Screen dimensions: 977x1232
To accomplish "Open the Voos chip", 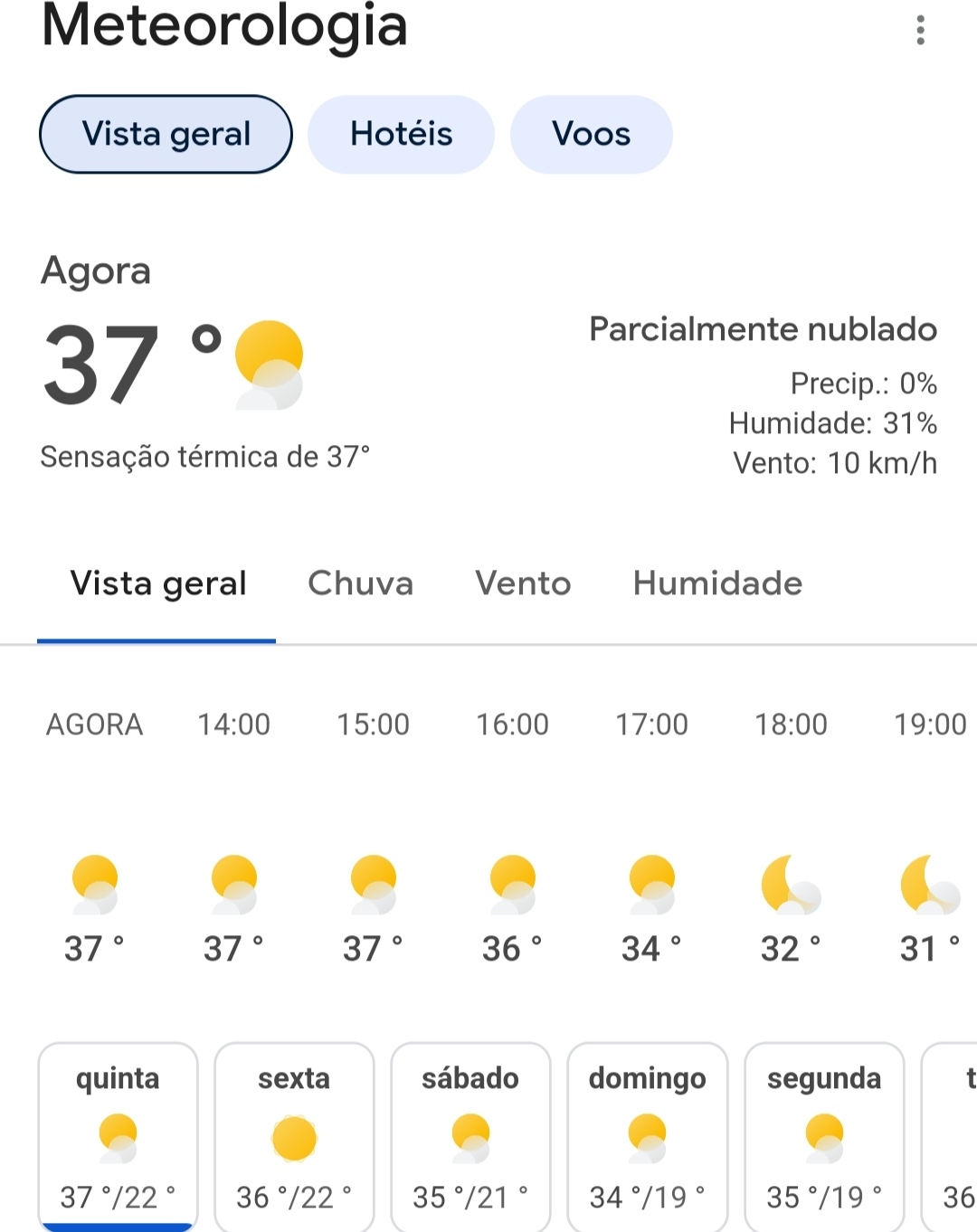I will (591, 134).
